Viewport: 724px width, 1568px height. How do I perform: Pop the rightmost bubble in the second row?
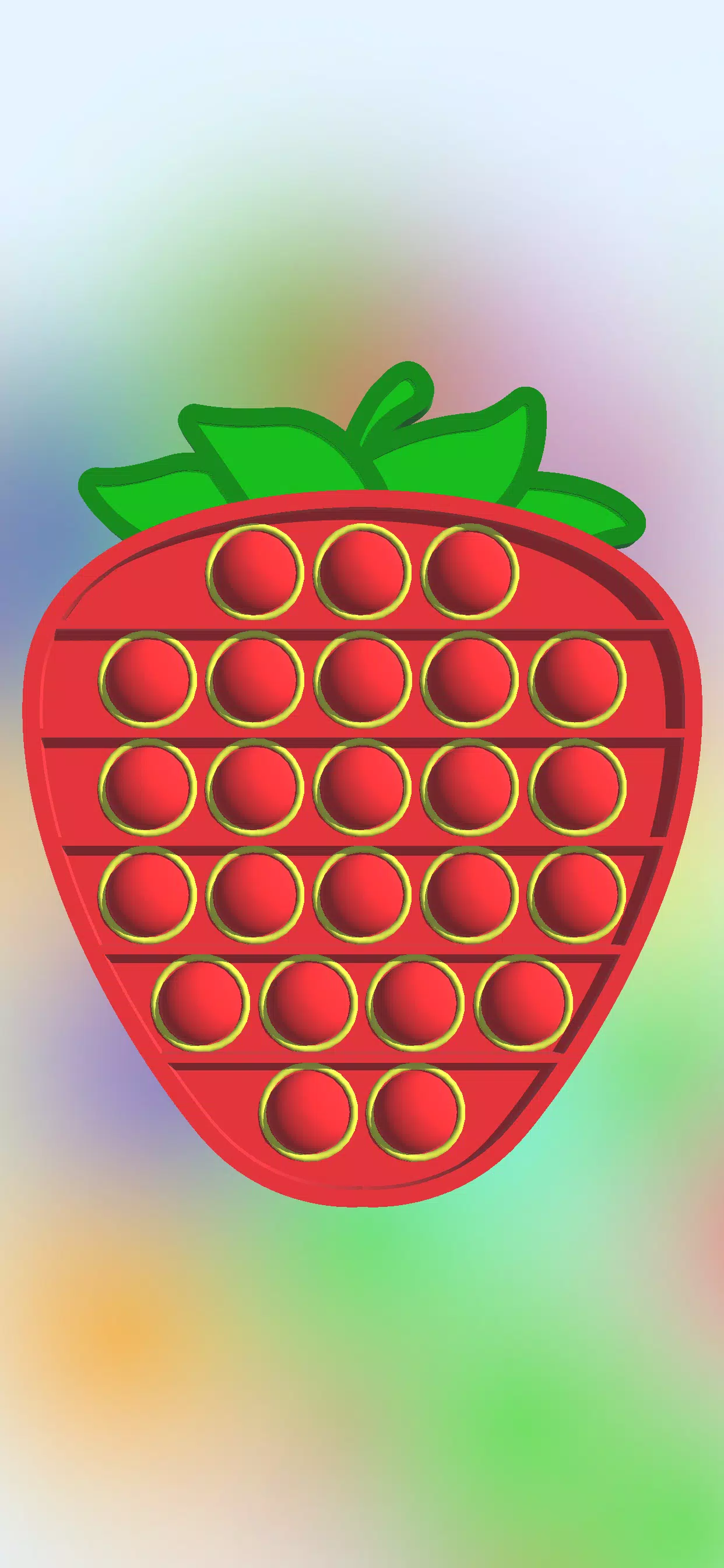pyautogui.click(x=577, y=678)
